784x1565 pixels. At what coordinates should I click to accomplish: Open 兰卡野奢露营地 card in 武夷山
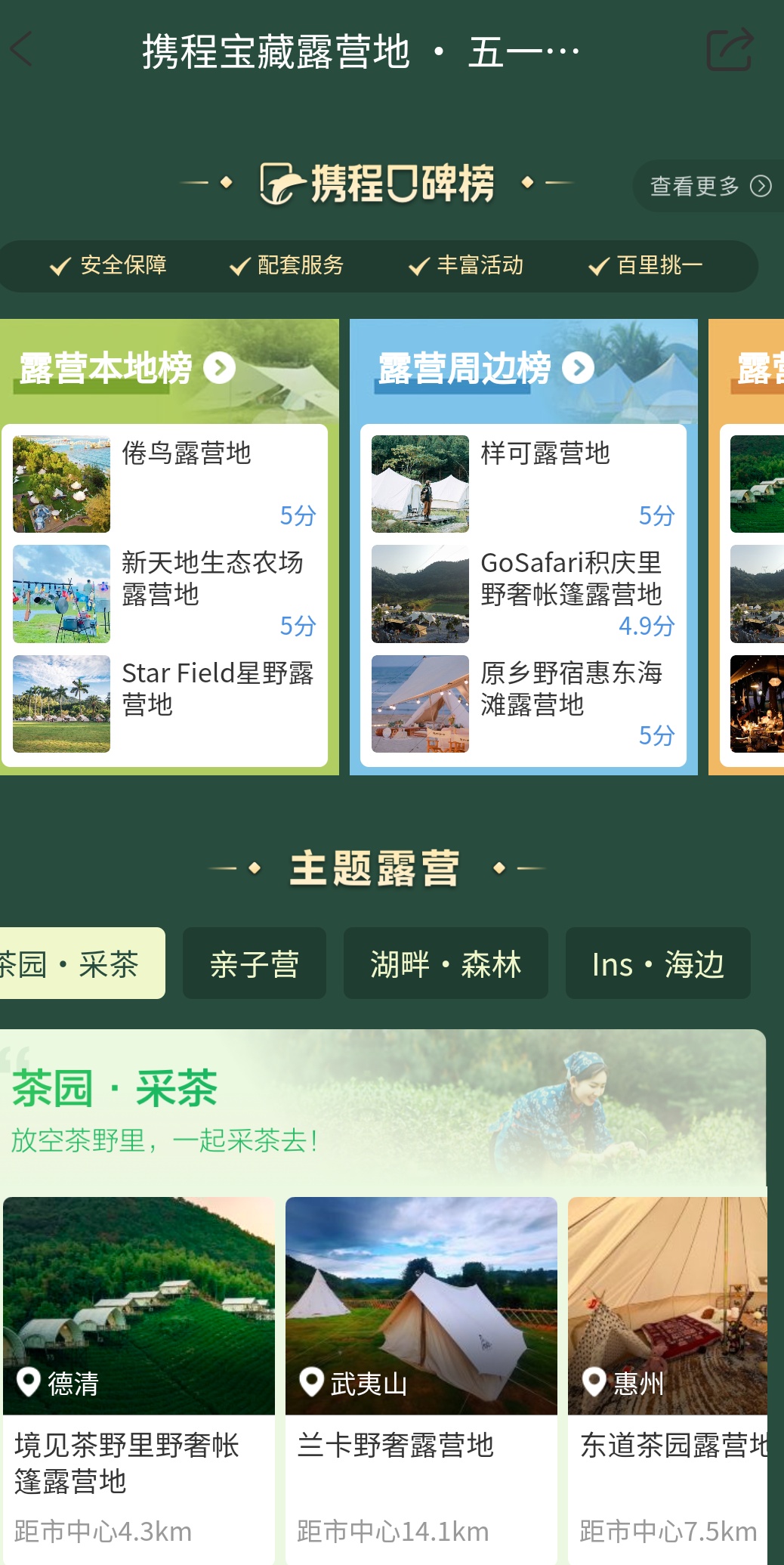(x=421, y=1379)
